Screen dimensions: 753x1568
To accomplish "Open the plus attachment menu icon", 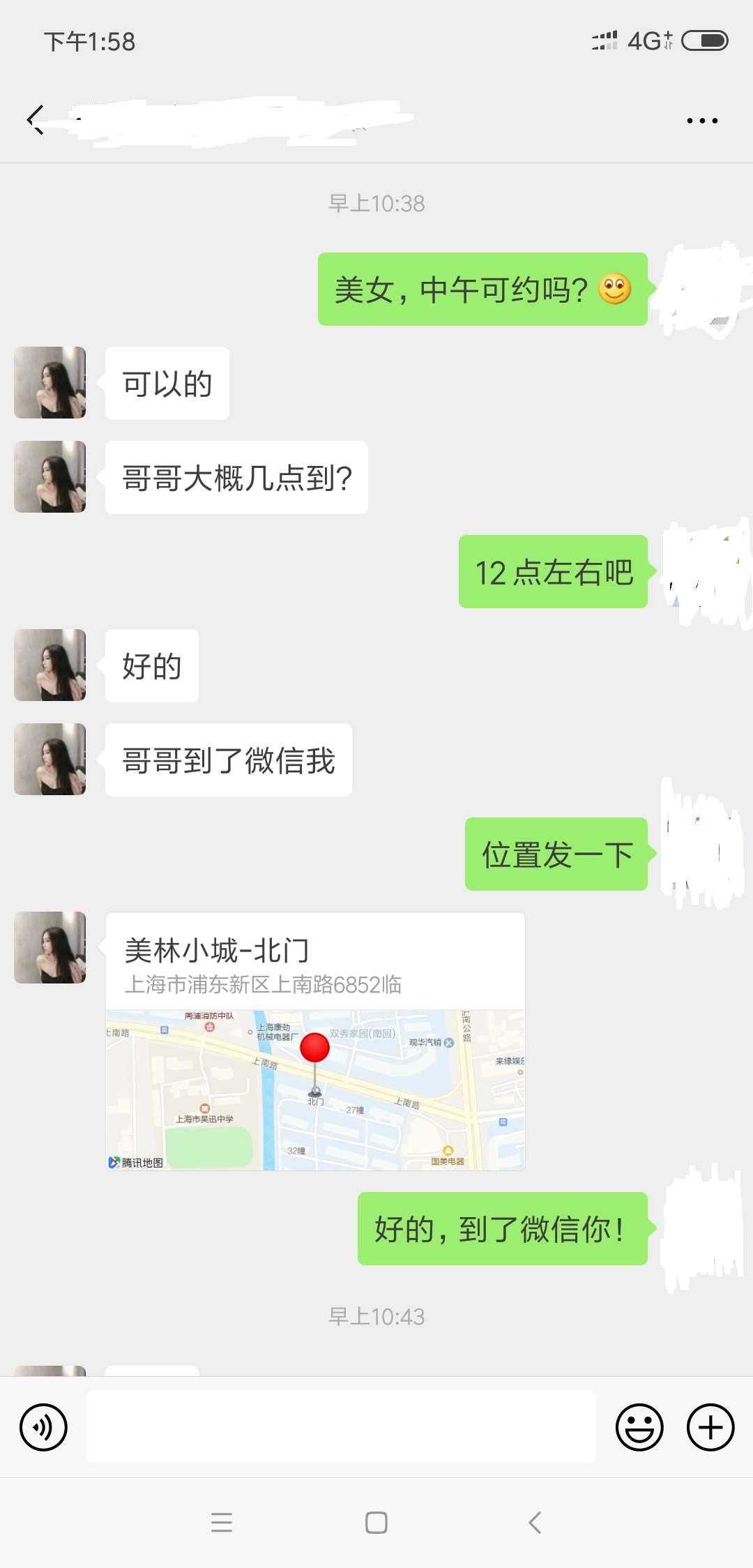I will point(710,1427).
